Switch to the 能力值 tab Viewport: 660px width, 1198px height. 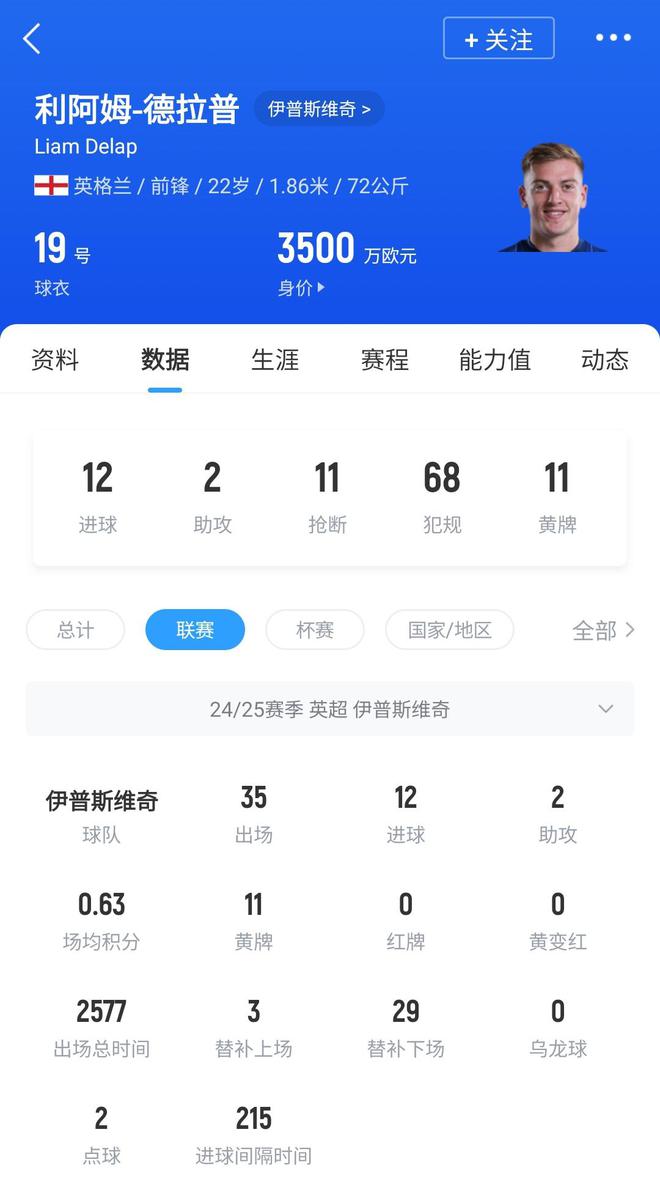pos(495,360)
